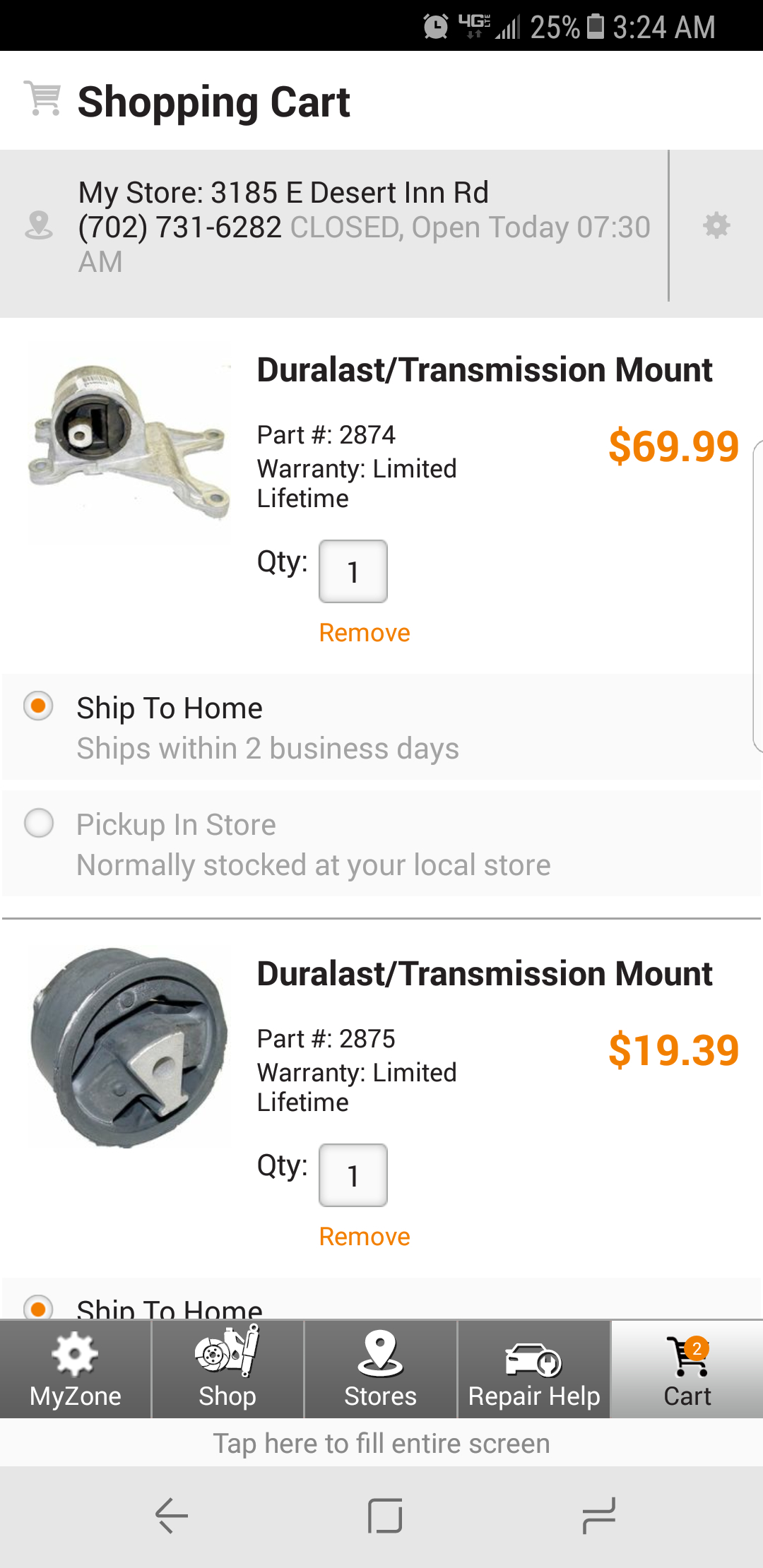Edit quantity for part #2874
Viewport: 763px width, 1568px height.
click(353, 571)
